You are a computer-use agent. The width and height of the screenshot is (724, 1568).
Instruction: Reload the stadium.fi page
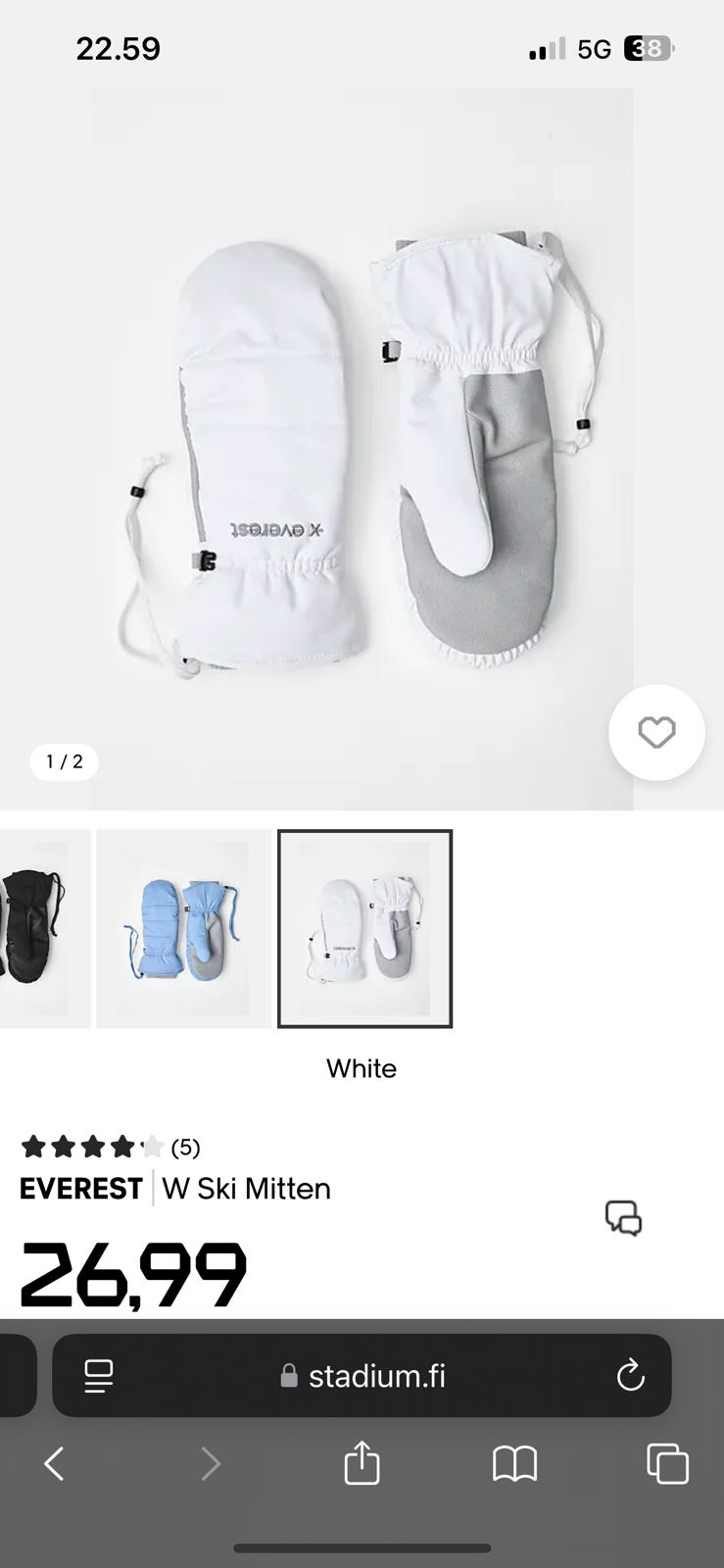click(x=630, y=1376)
